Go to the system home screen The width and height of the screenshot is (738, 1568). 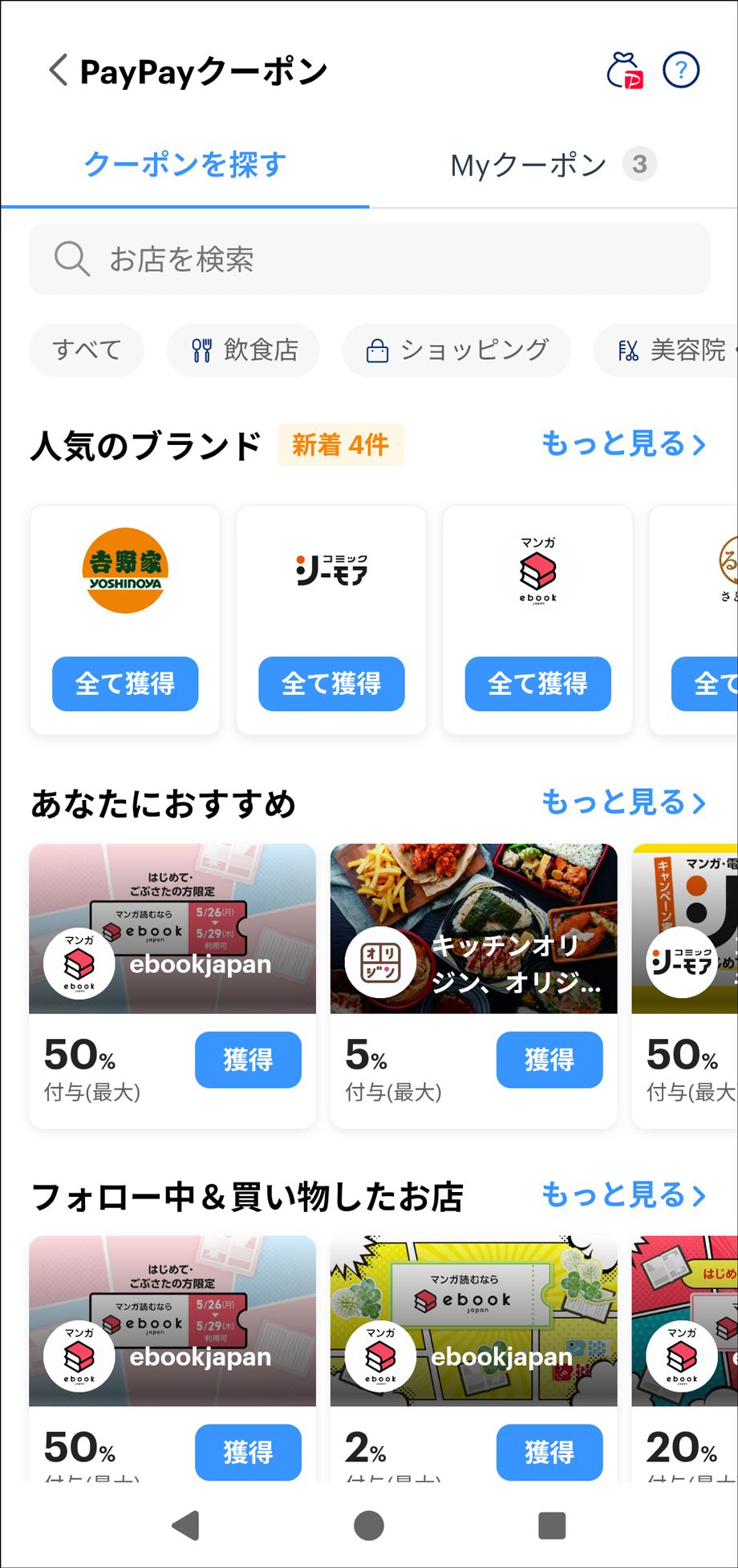coord(369,1526)
